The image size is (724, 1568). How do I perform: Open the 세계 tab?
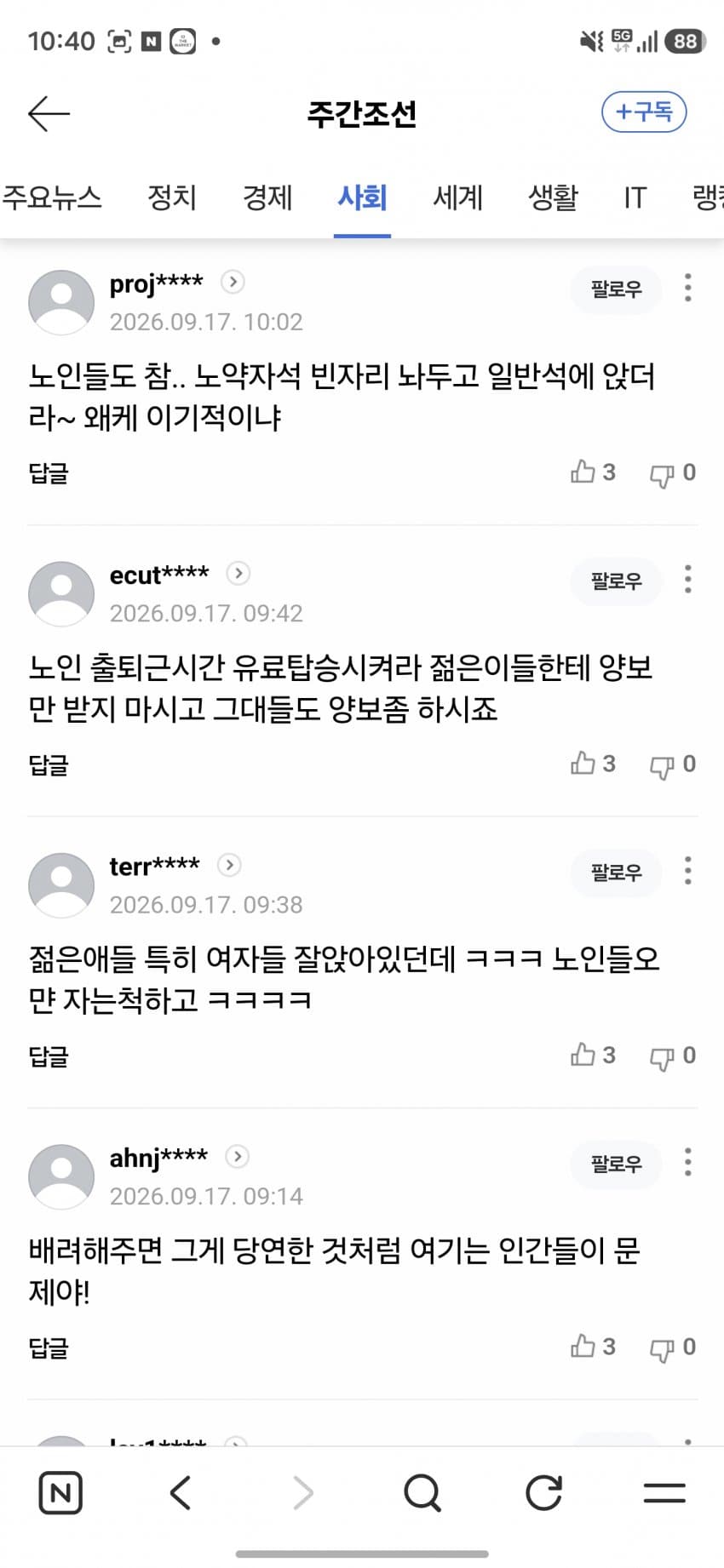point(458,197)
